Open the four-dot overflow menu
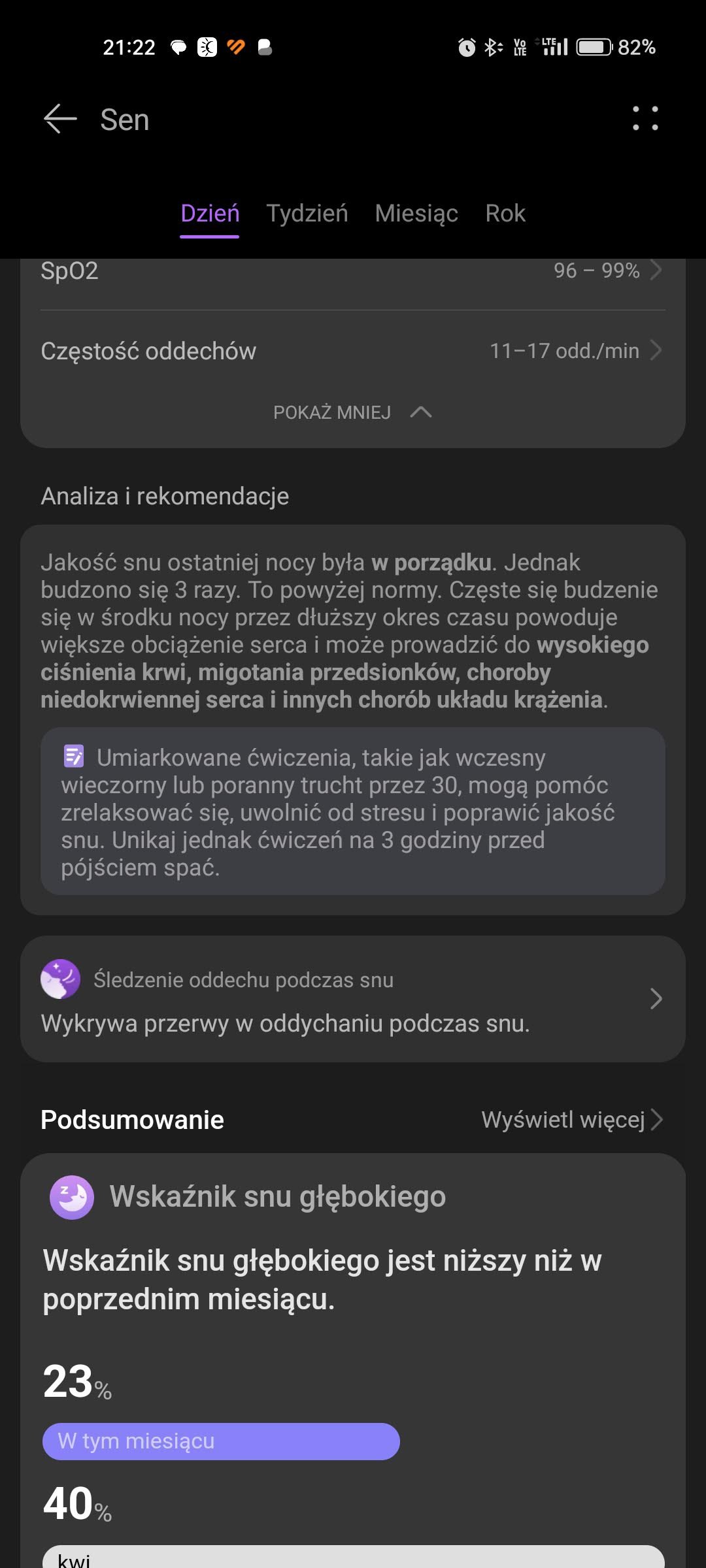Screen dimensions: 706x1568 645,119
